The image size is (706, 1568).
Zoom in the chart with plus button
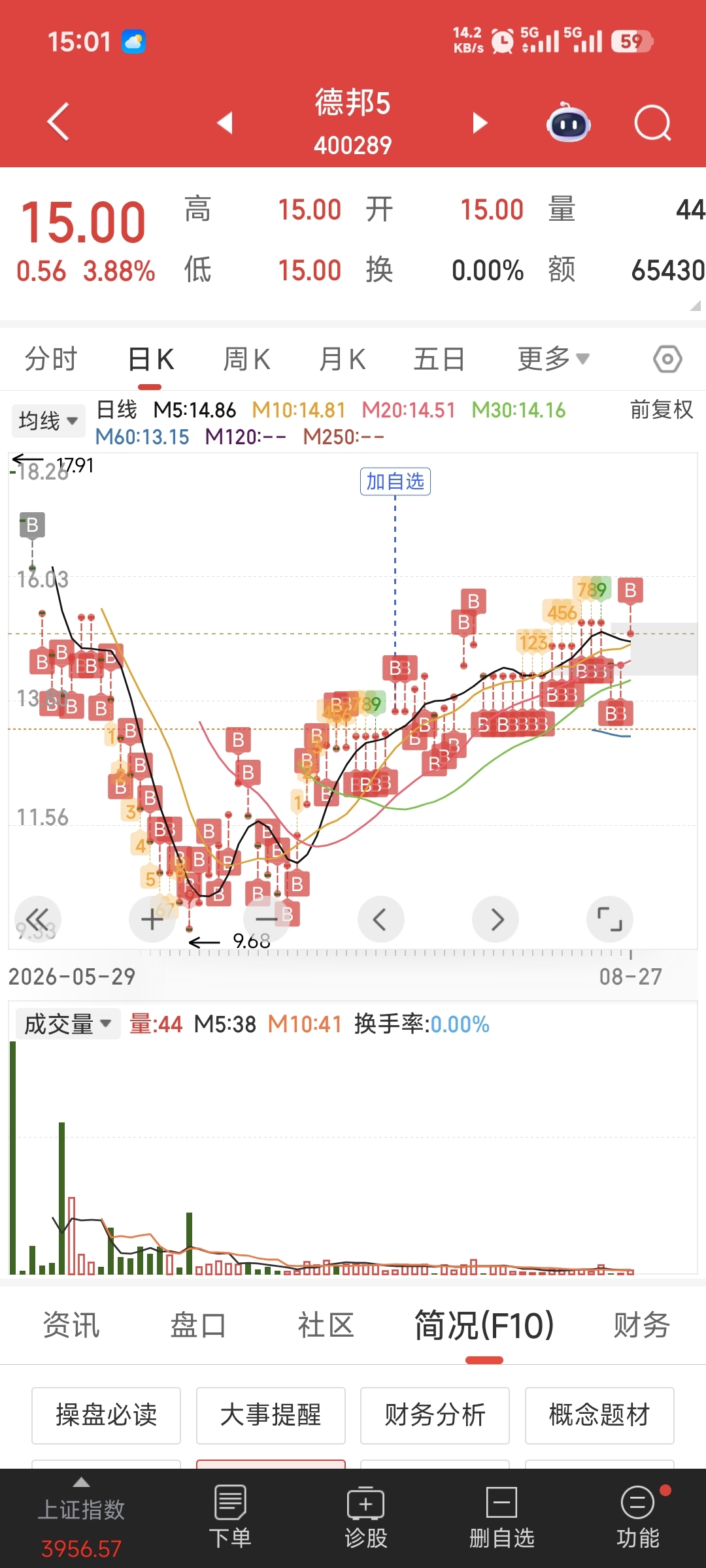tap(152, 919)
